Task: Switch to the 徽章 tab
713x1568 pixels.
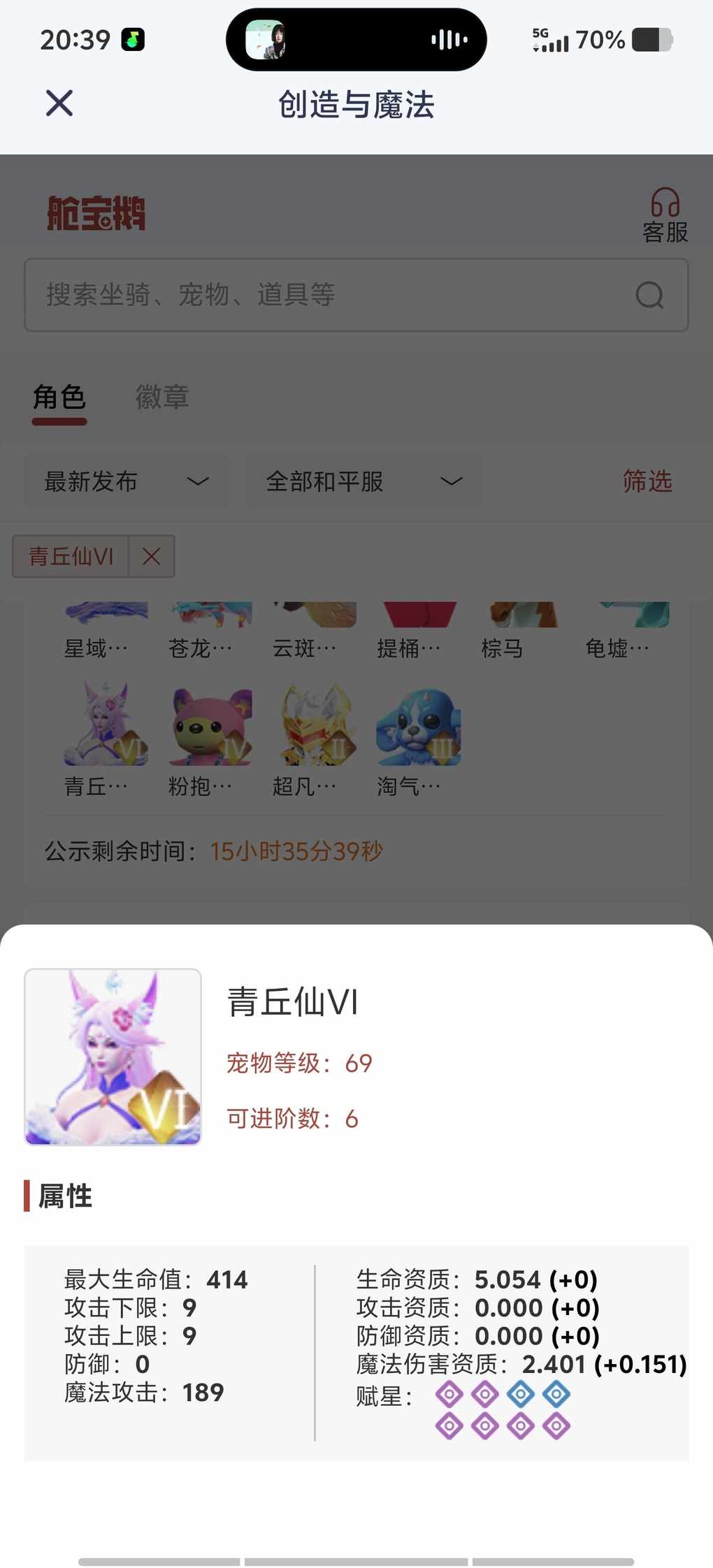Action: (162, 398)
